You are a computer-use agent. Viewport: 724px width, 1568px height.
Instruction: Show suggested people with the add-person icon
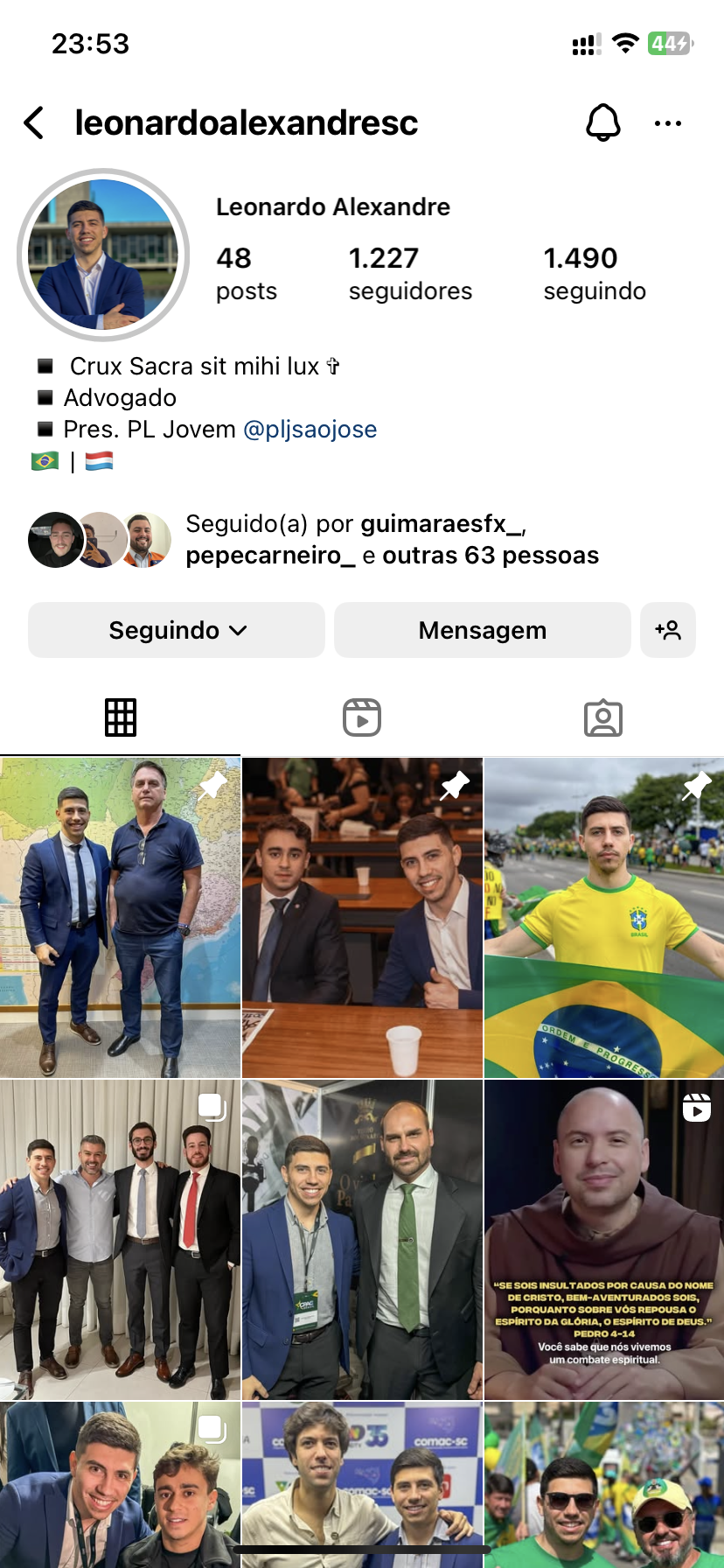coord(668,630)
